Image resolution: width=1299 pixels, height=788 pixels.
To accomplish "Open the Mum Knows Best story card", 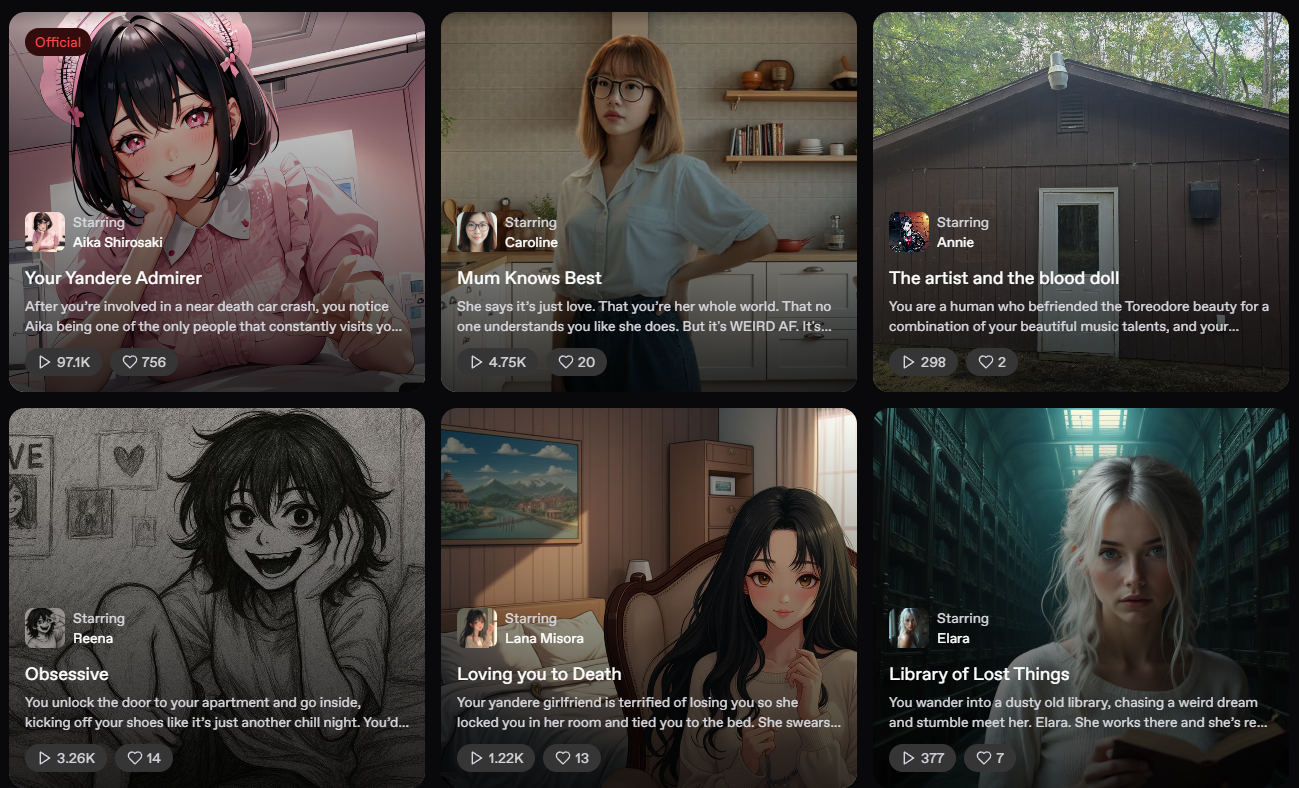I will click(x=529, y=278).
